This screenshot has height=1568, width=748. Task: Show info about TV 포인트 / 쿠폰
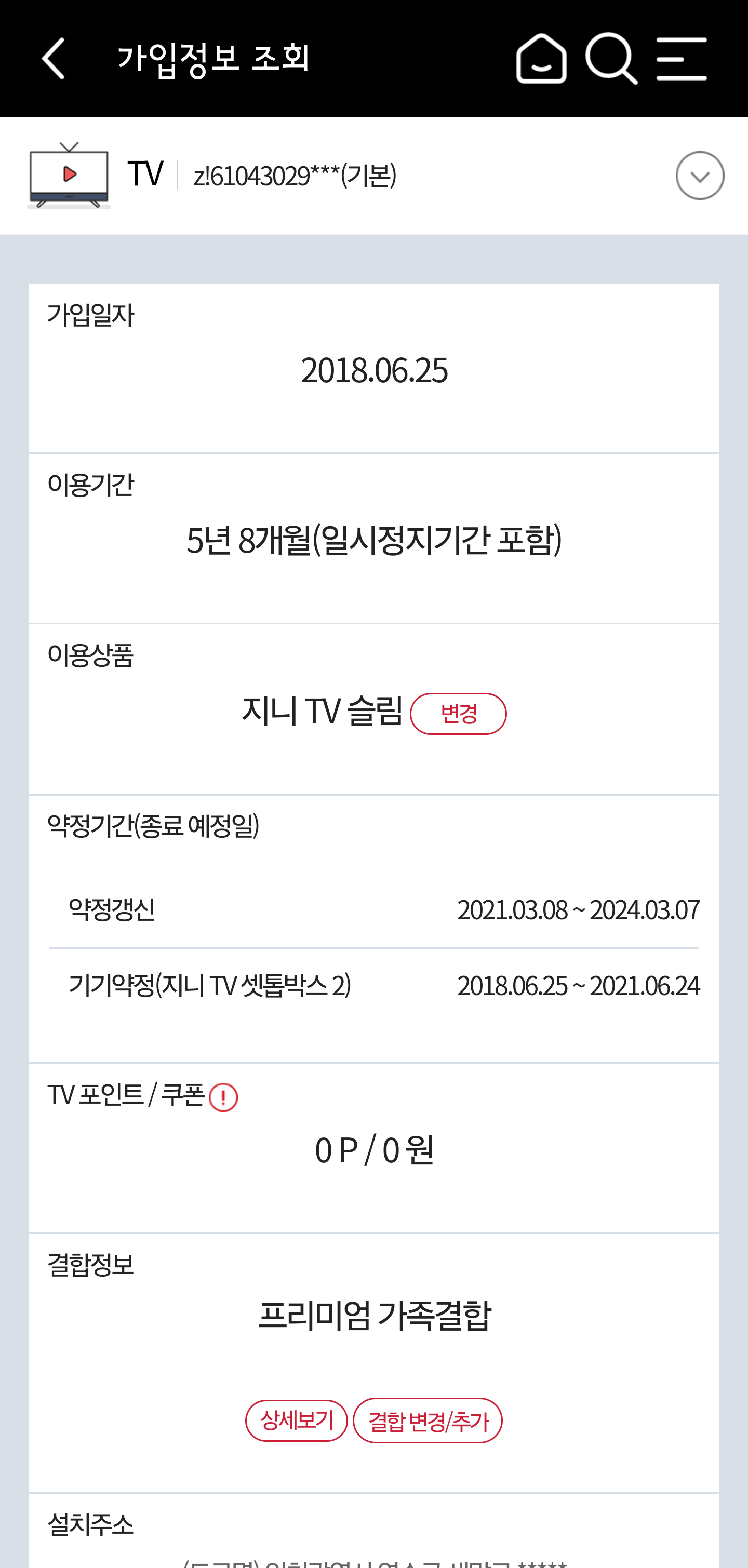tap(223, 1097)
